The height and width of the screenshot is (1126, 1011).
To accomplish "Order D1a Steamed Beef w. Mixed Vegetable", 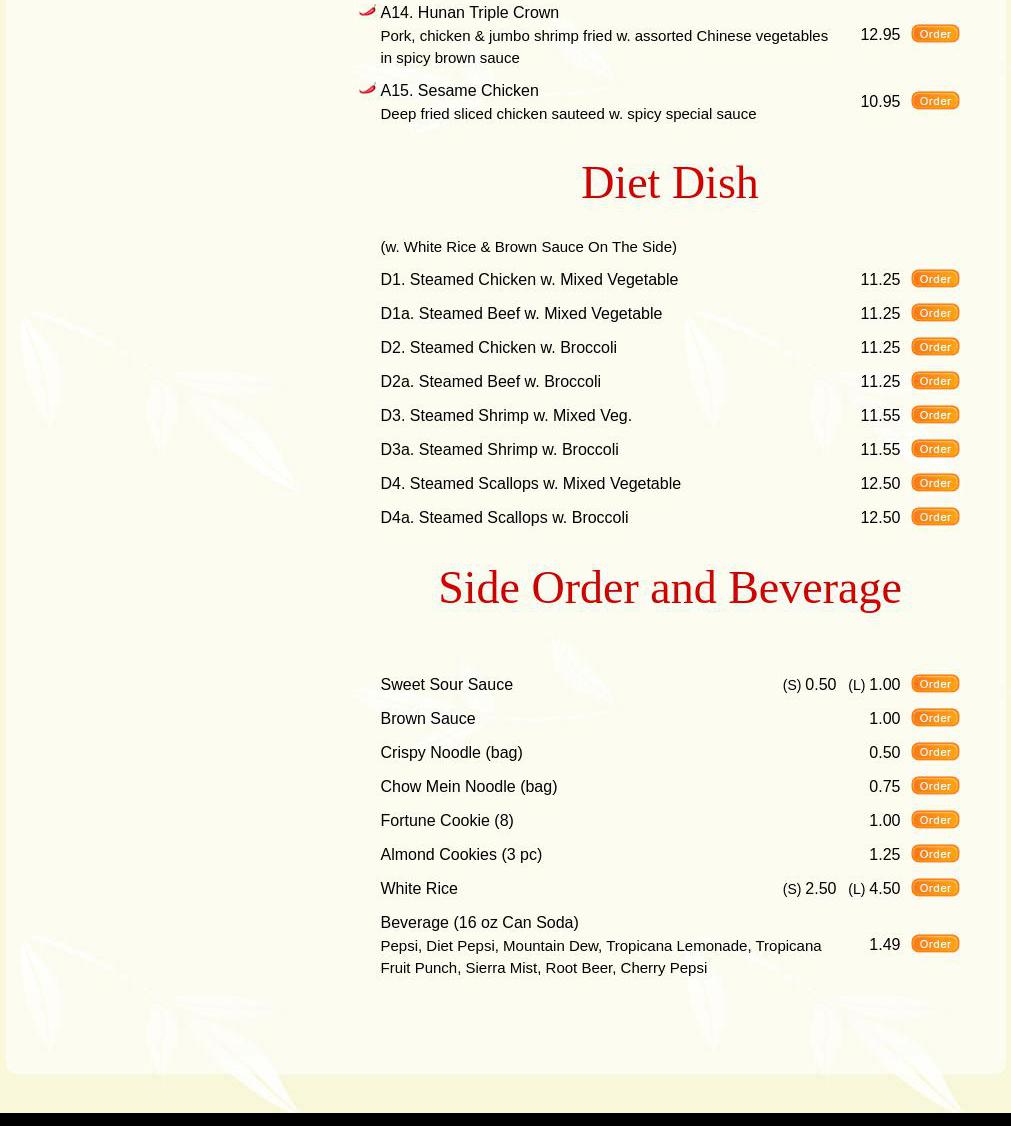I will [935, 313].
